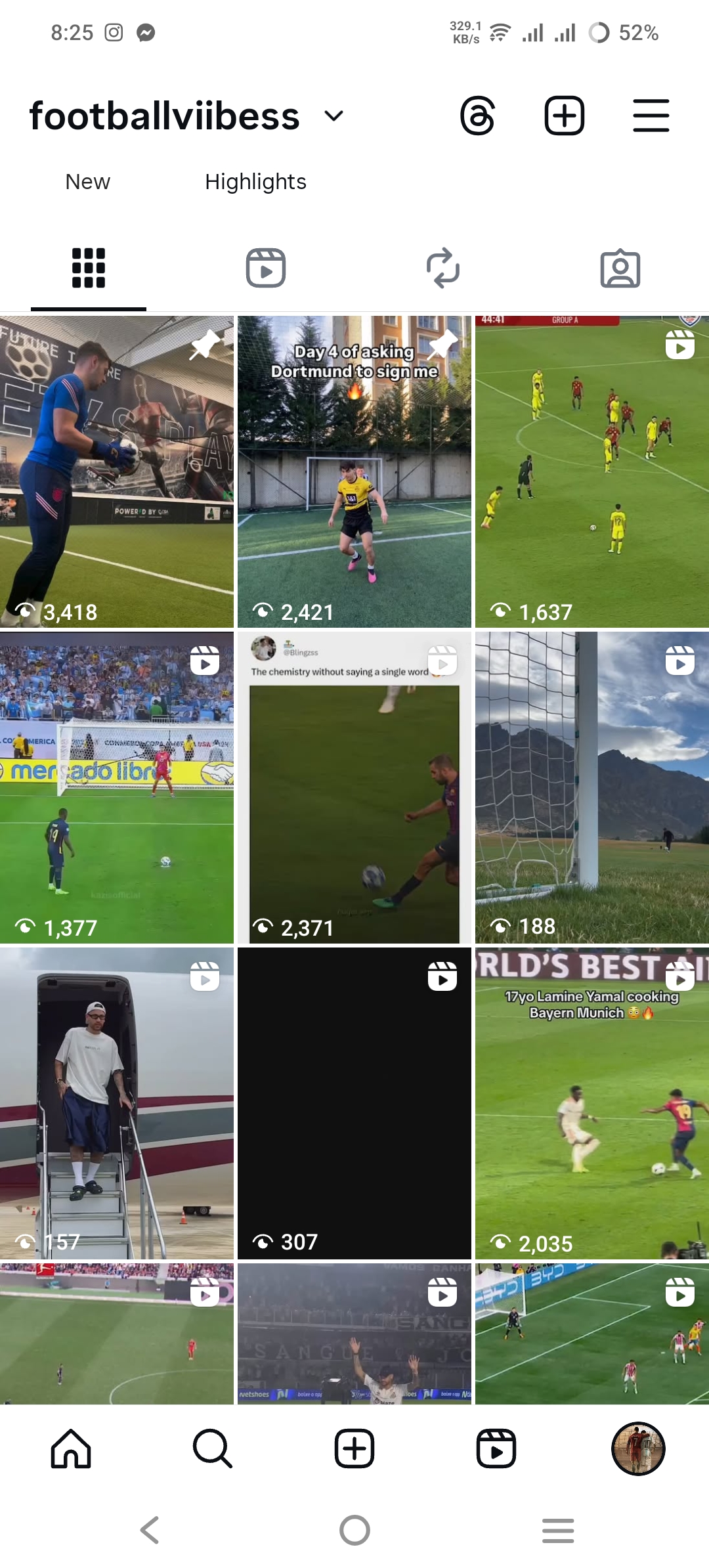Open the Threads icon

477,116
